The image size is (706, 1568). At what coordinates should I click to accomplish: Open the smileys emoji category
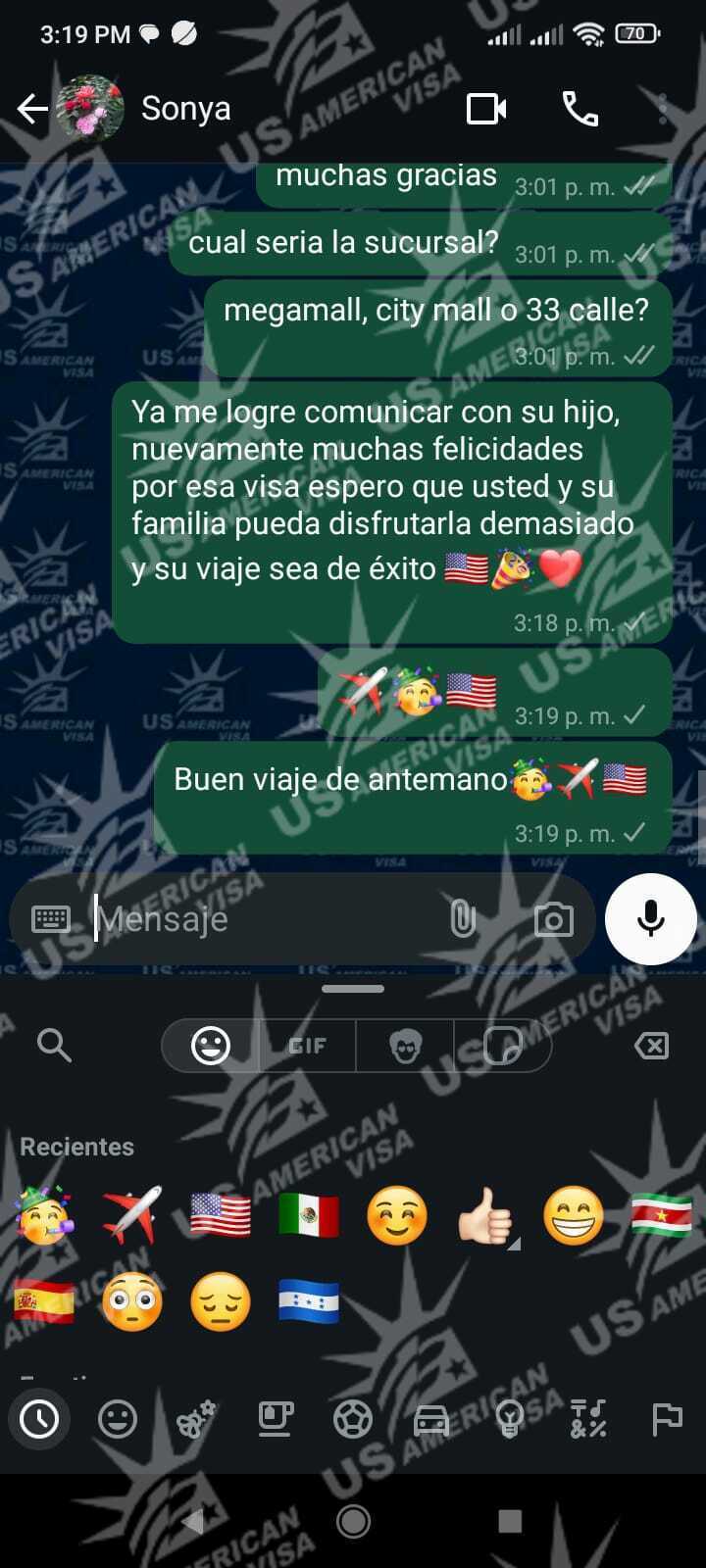pos(118,1418)
